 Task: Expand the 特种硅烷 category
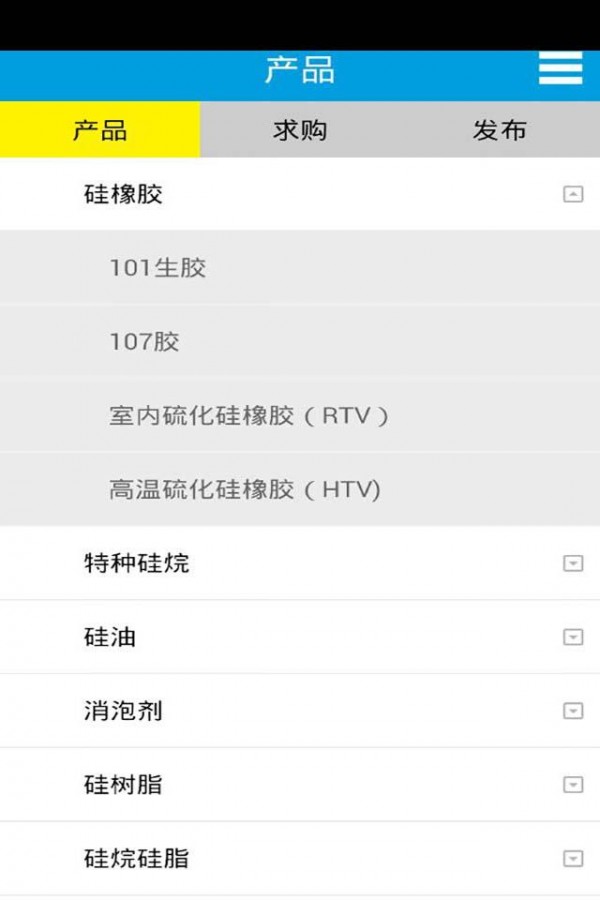coord(572,564)
